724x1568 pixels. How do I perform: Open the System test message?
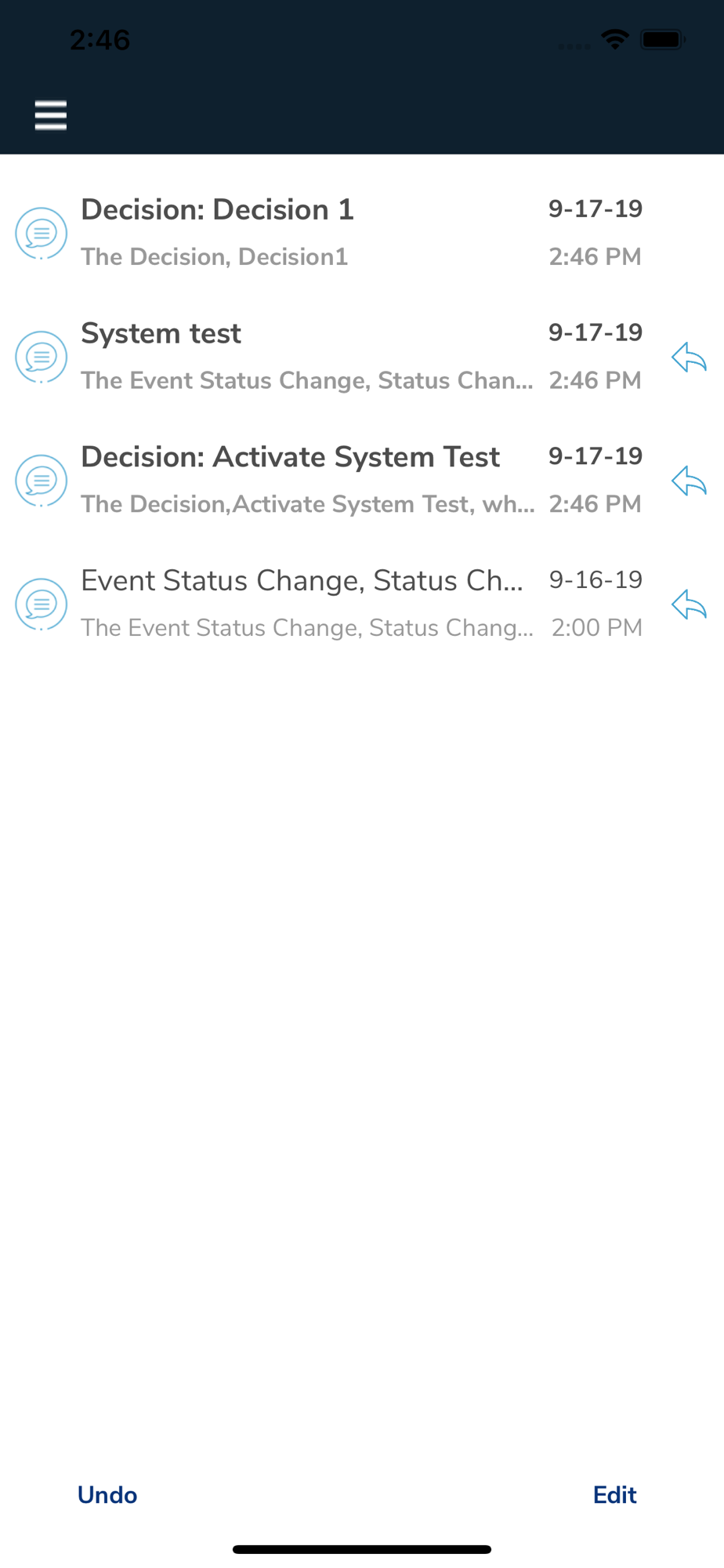pyautogui.click(x=362, y=357)
